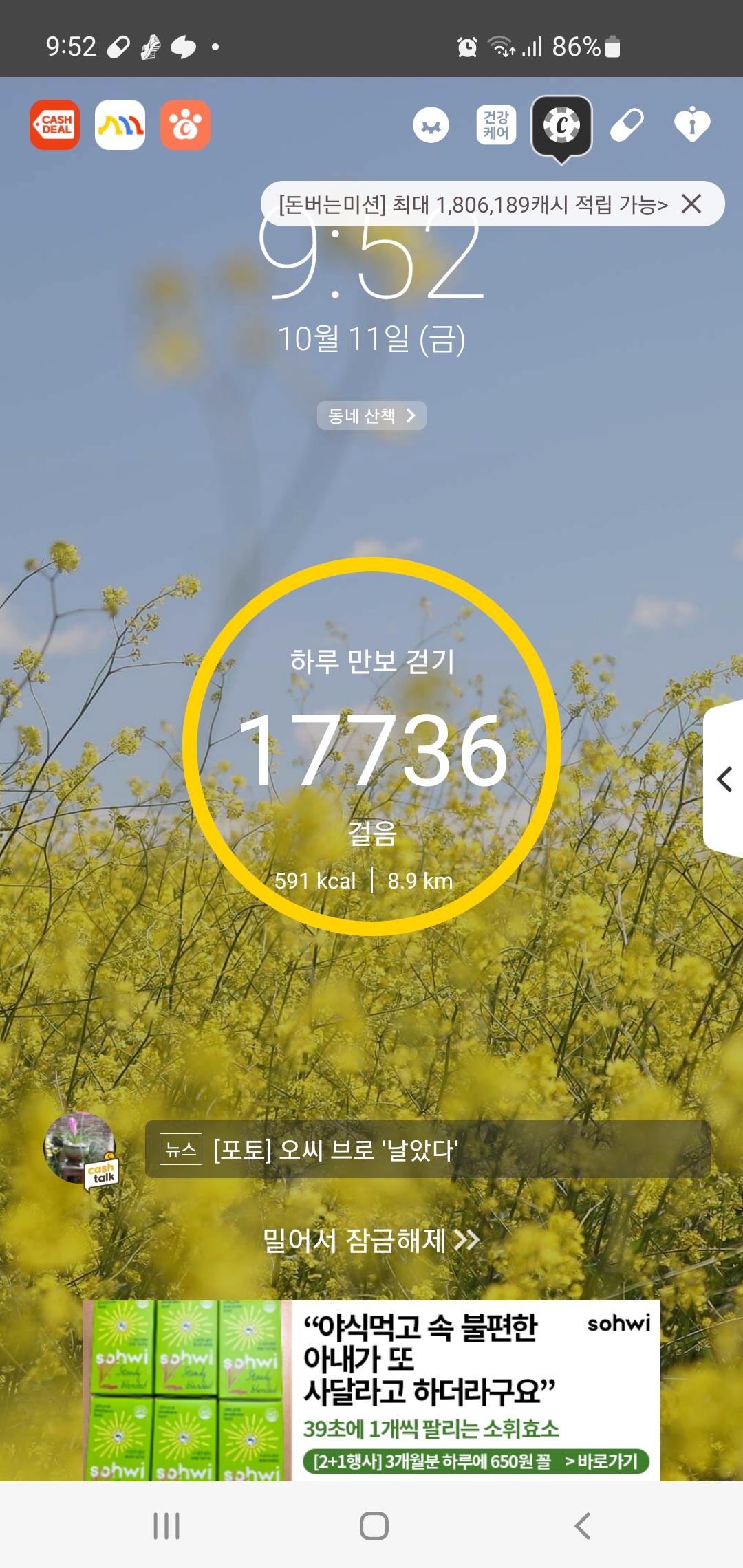Open the orange paw Cash app icon
743x1568 pixels.
click(x=185, y=125)
